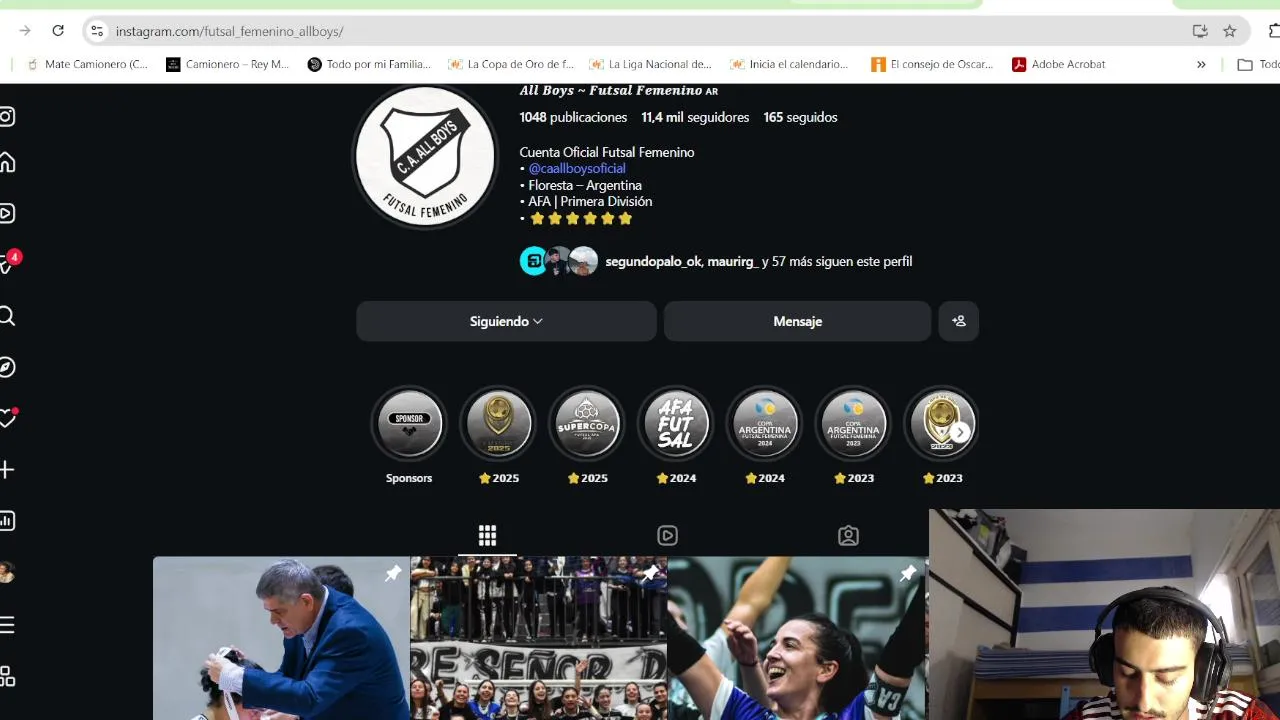The height and width of the screenshot is (720, 1280).
Task: Bookmark this page with the star icon
Action: pos(1230,31)
